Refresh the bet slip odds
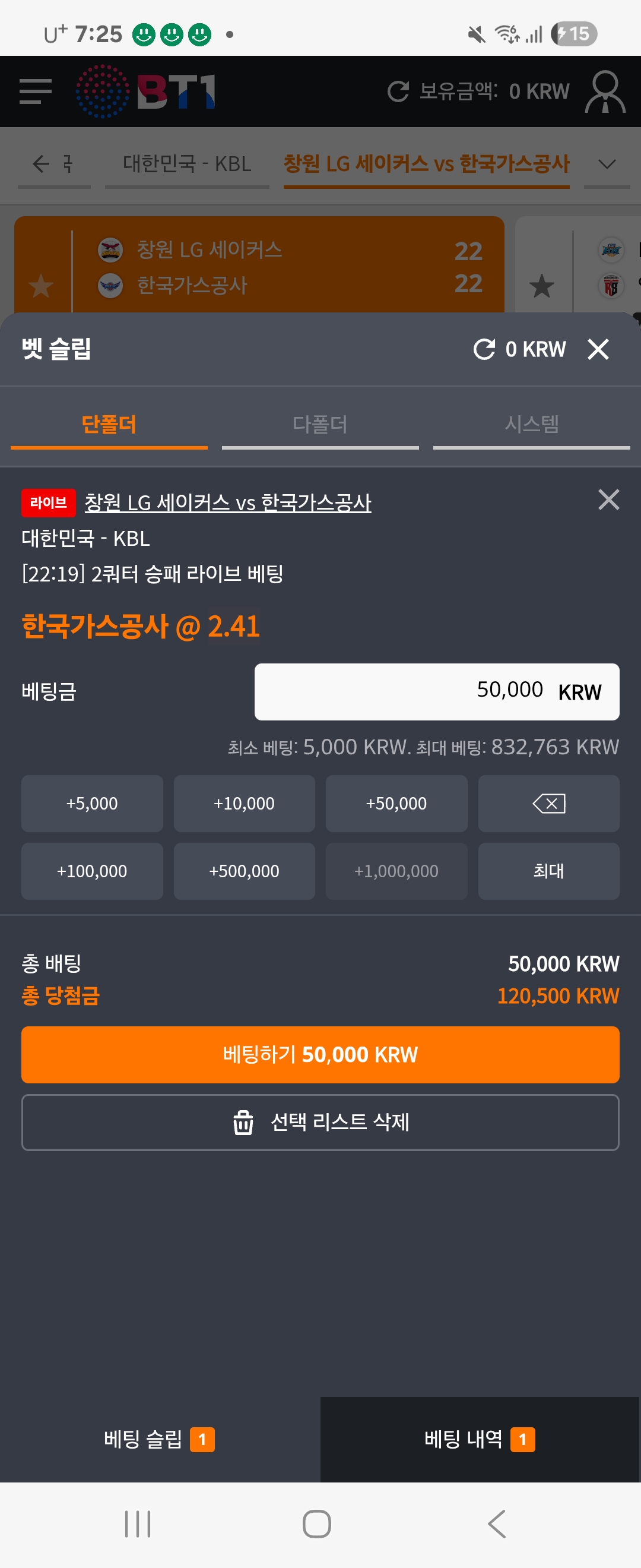 (484, 349)
